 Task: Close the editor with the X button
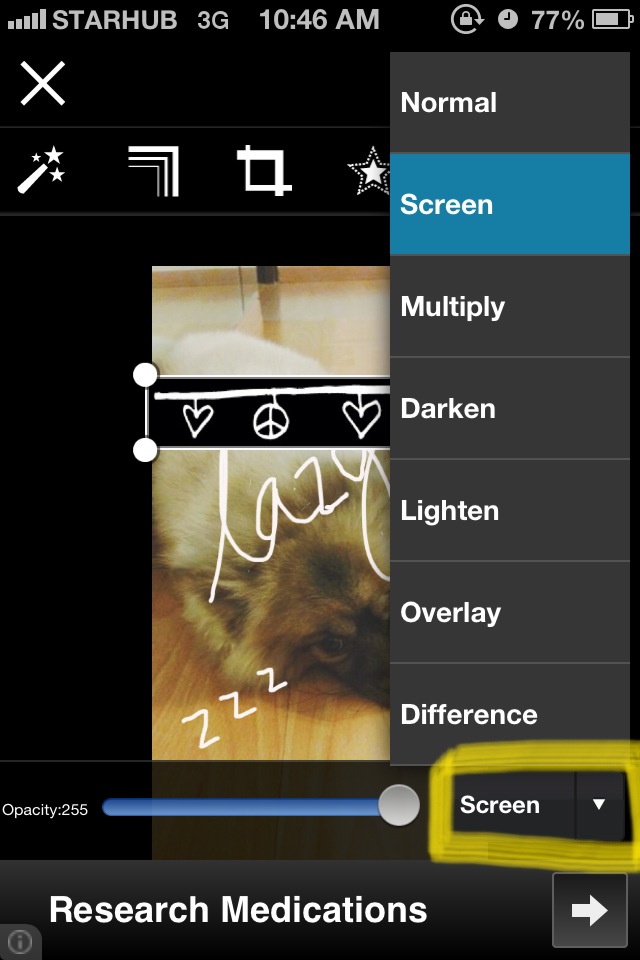click(43, 83)
